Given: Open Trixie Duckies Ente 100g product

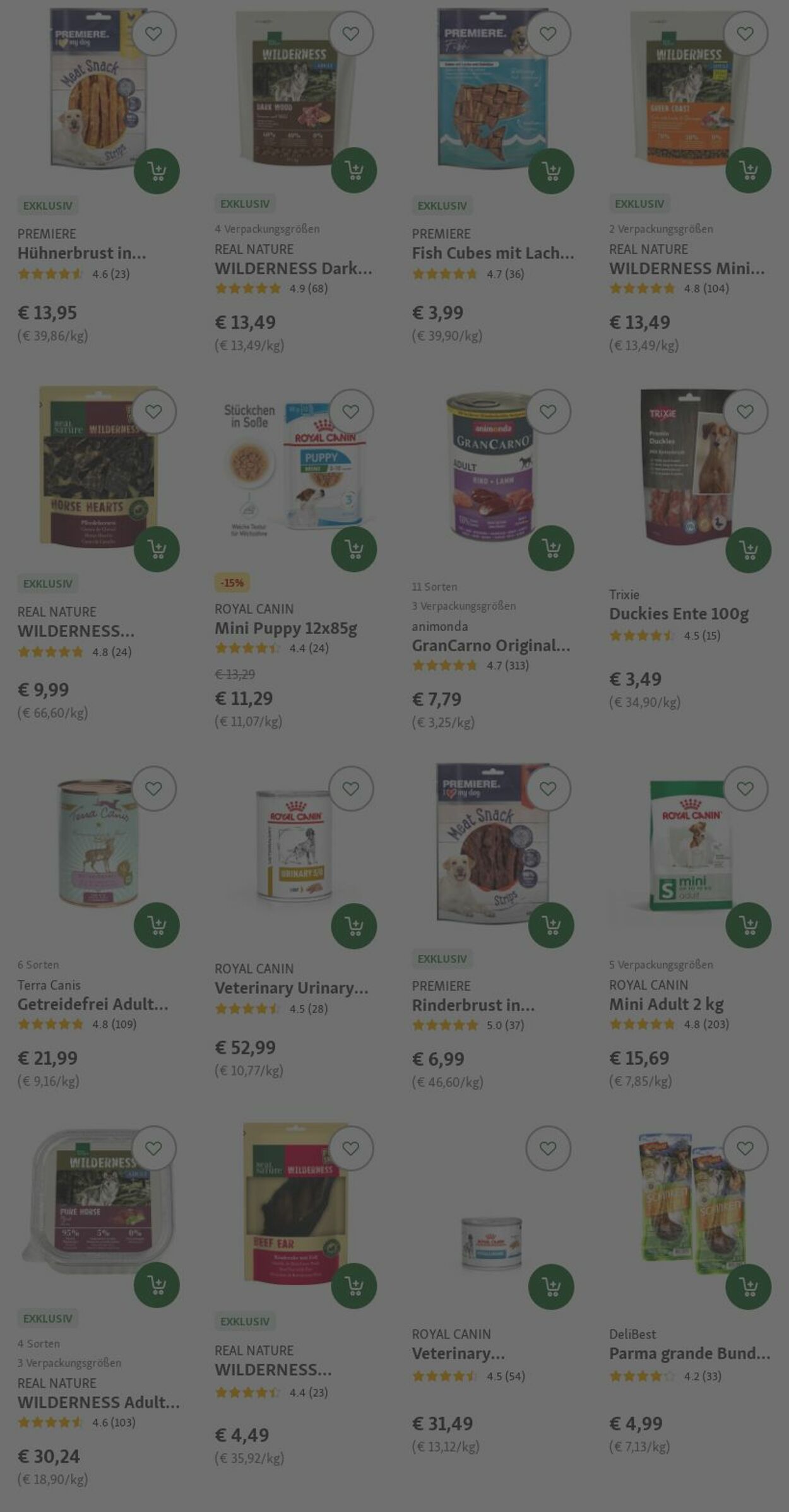Looking at the screenshot, I should 679,614.
